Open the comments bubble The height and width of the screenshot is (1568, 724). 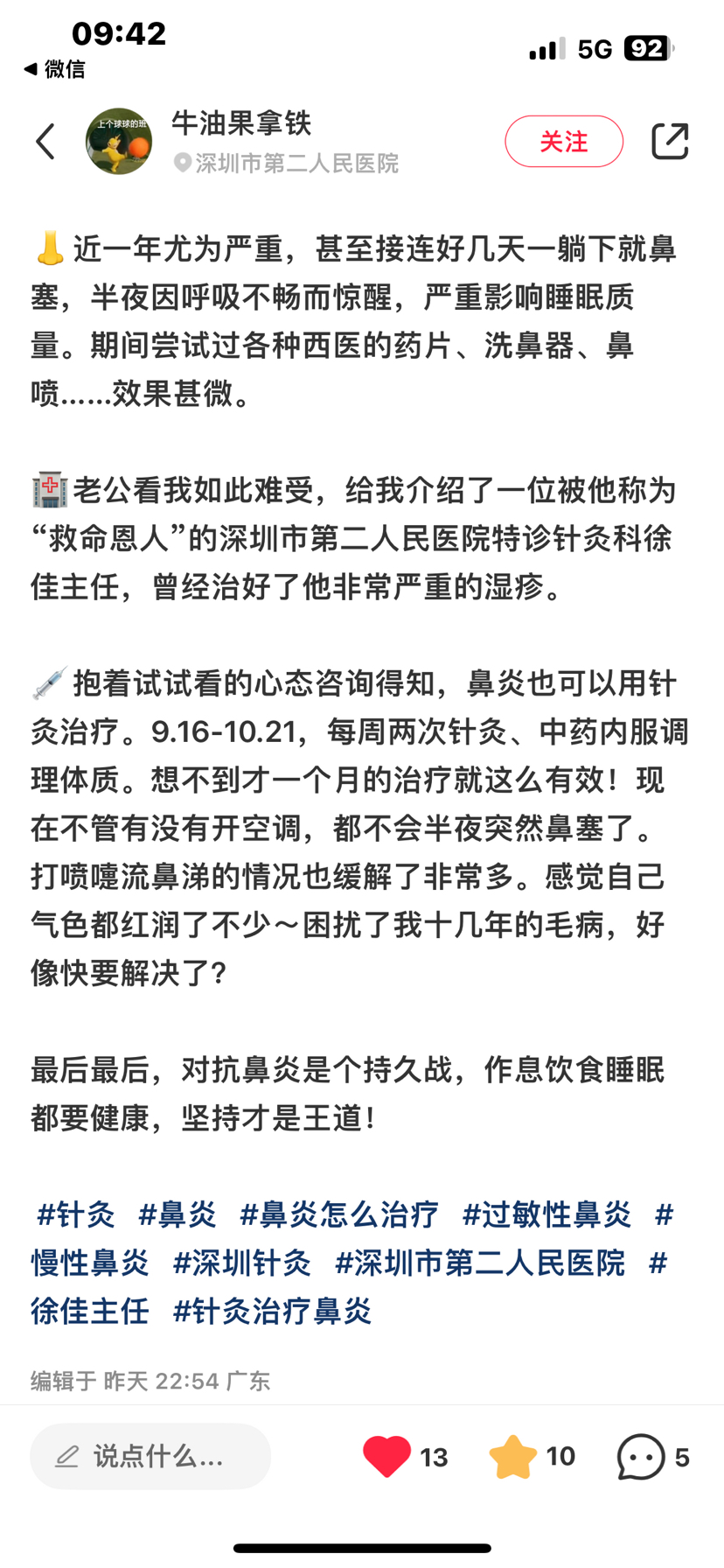(x=641, y=1457)
